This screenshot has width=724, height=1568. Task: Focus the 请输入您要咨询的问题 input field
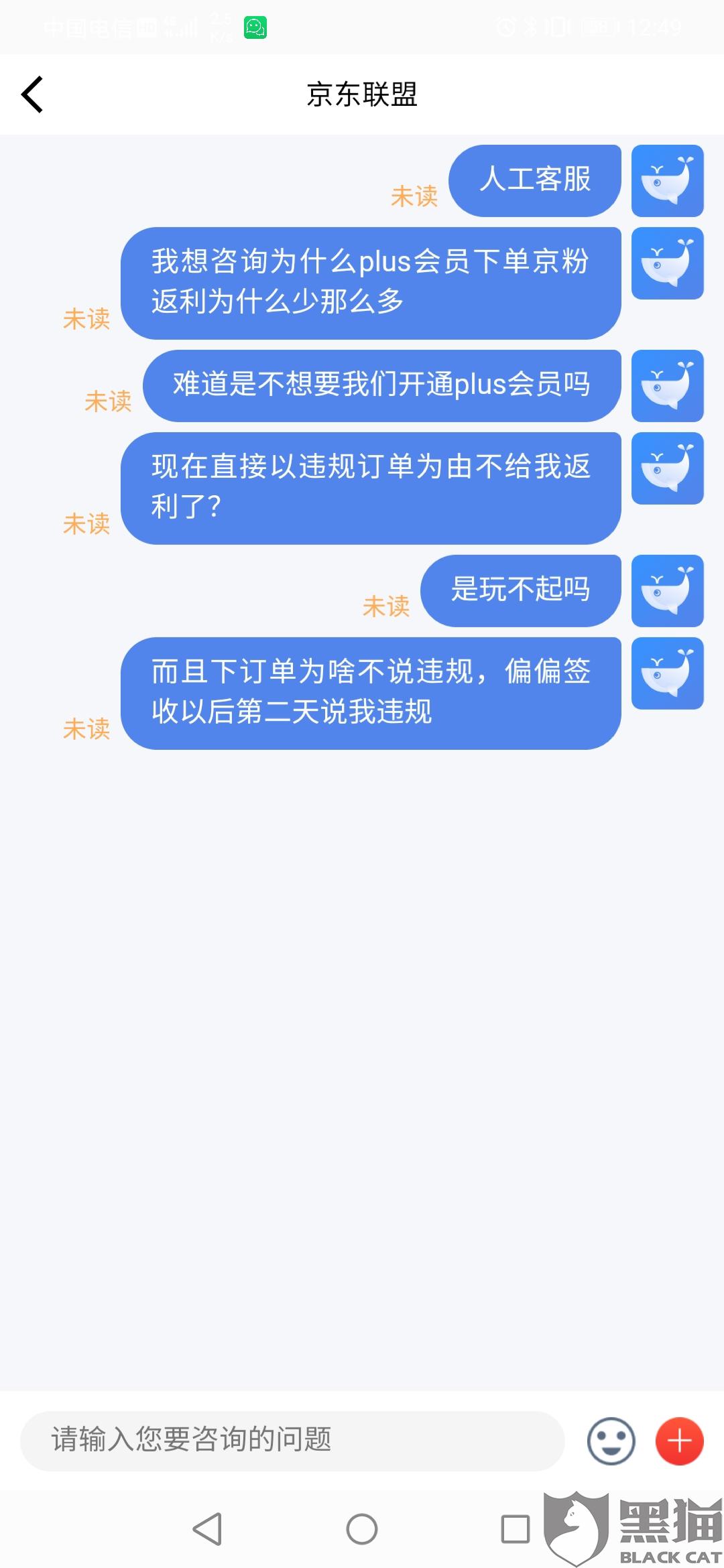click(x=292, y=1441)
